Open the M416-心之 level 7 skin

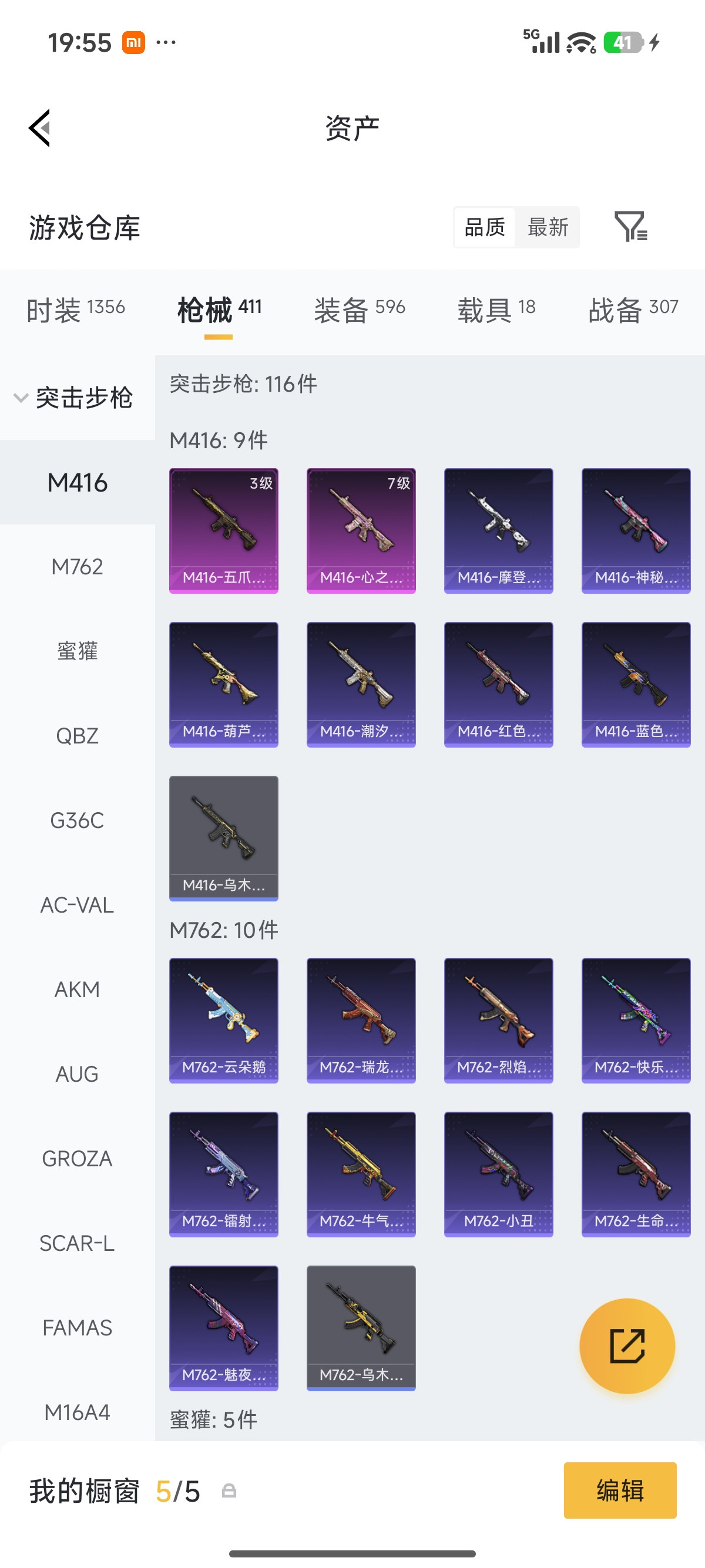[x=361, y=530]
